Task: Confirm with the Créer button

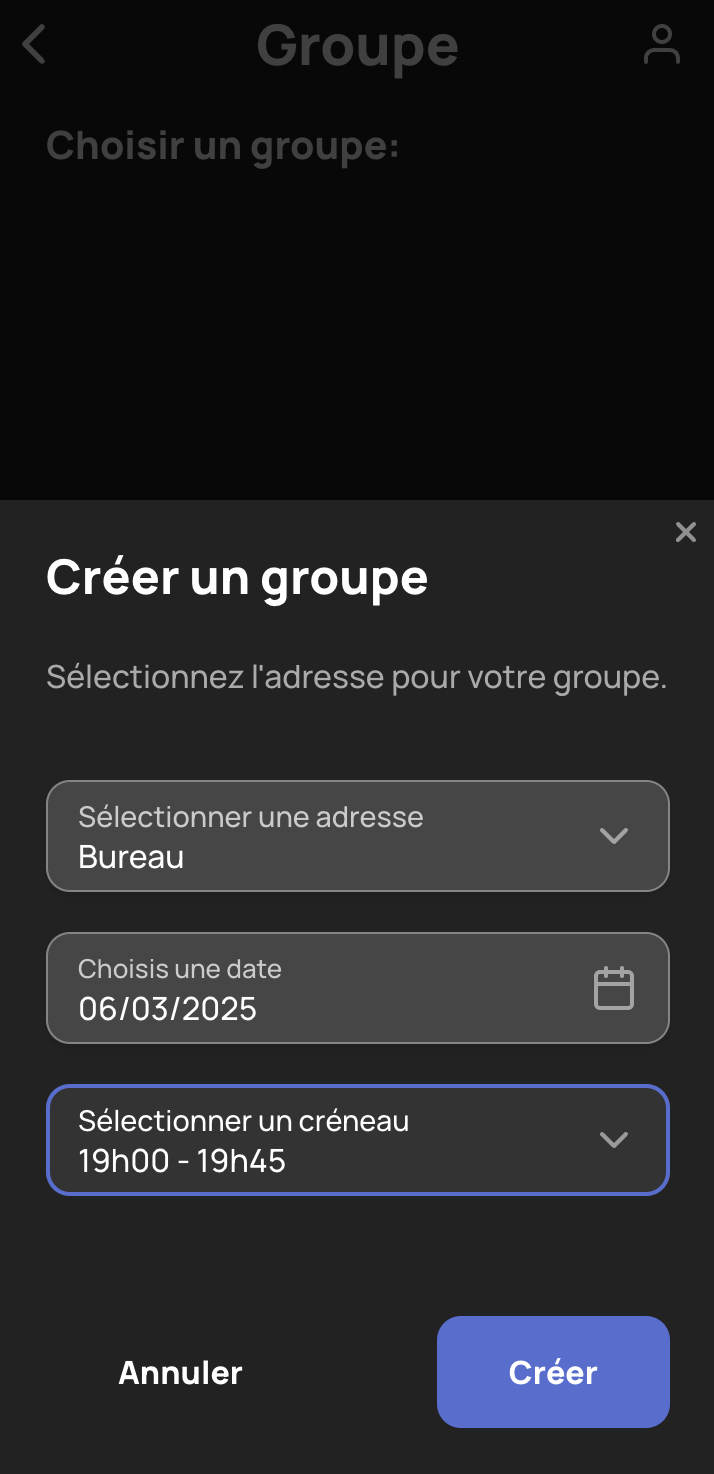Action: pos(553,1372)
